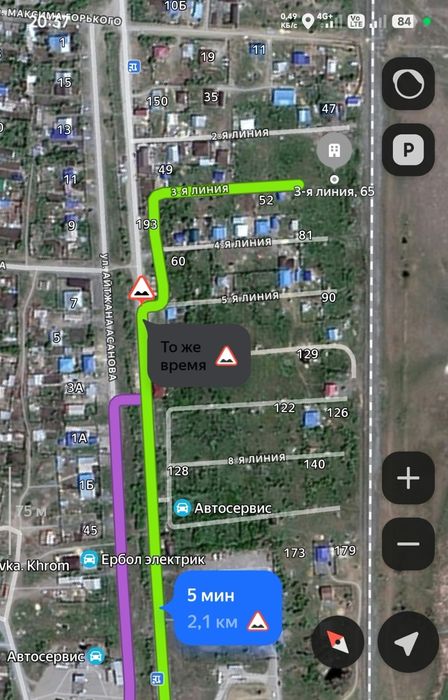Choose the alternative То же время route
This screenshot has width=448, height=700.
198,355
